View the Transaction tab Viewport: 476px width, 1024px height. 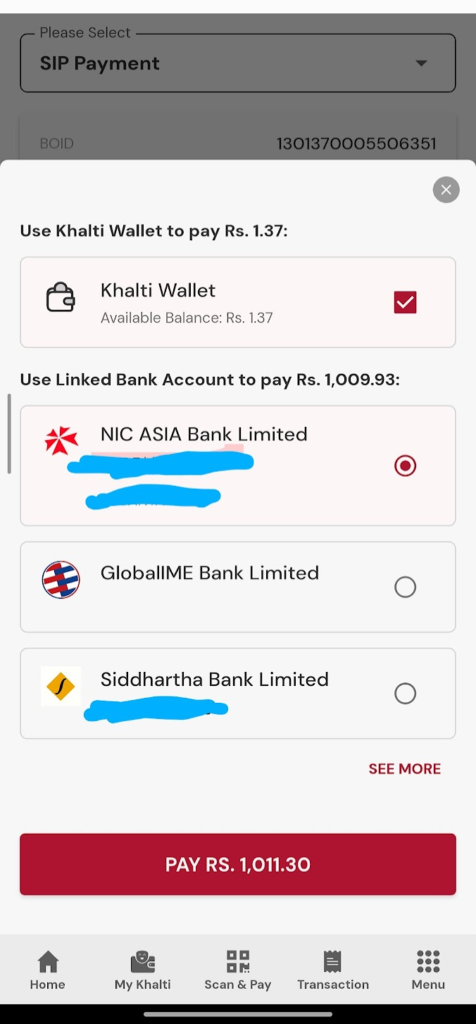click(x=333, y=970)
